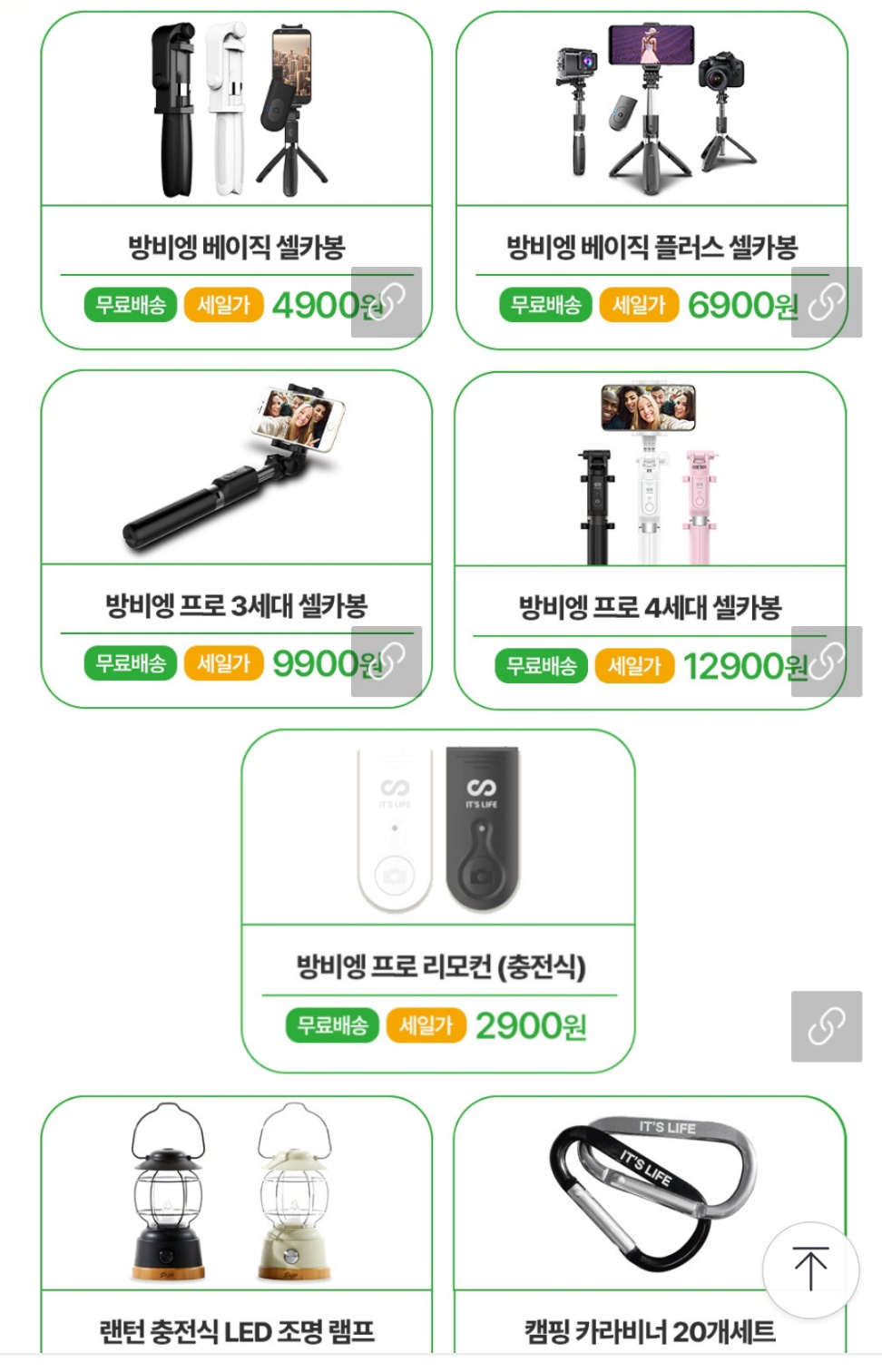Open link icon for 방비엥 프로 3세대 셀카봉

pyautogui.click(x=387, y=661)
